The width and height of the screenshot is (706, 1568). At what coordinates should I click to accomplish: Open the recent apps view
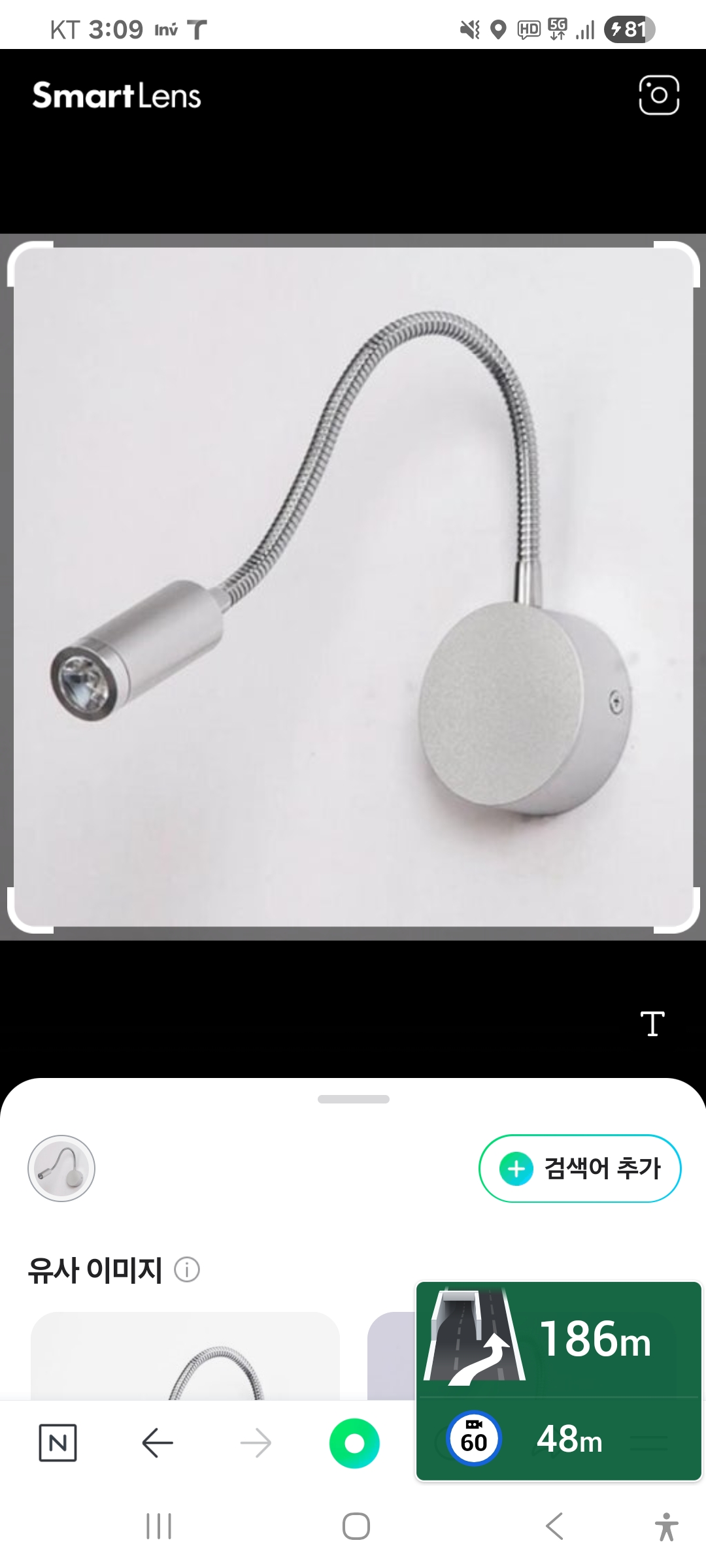pos(158,1526)
